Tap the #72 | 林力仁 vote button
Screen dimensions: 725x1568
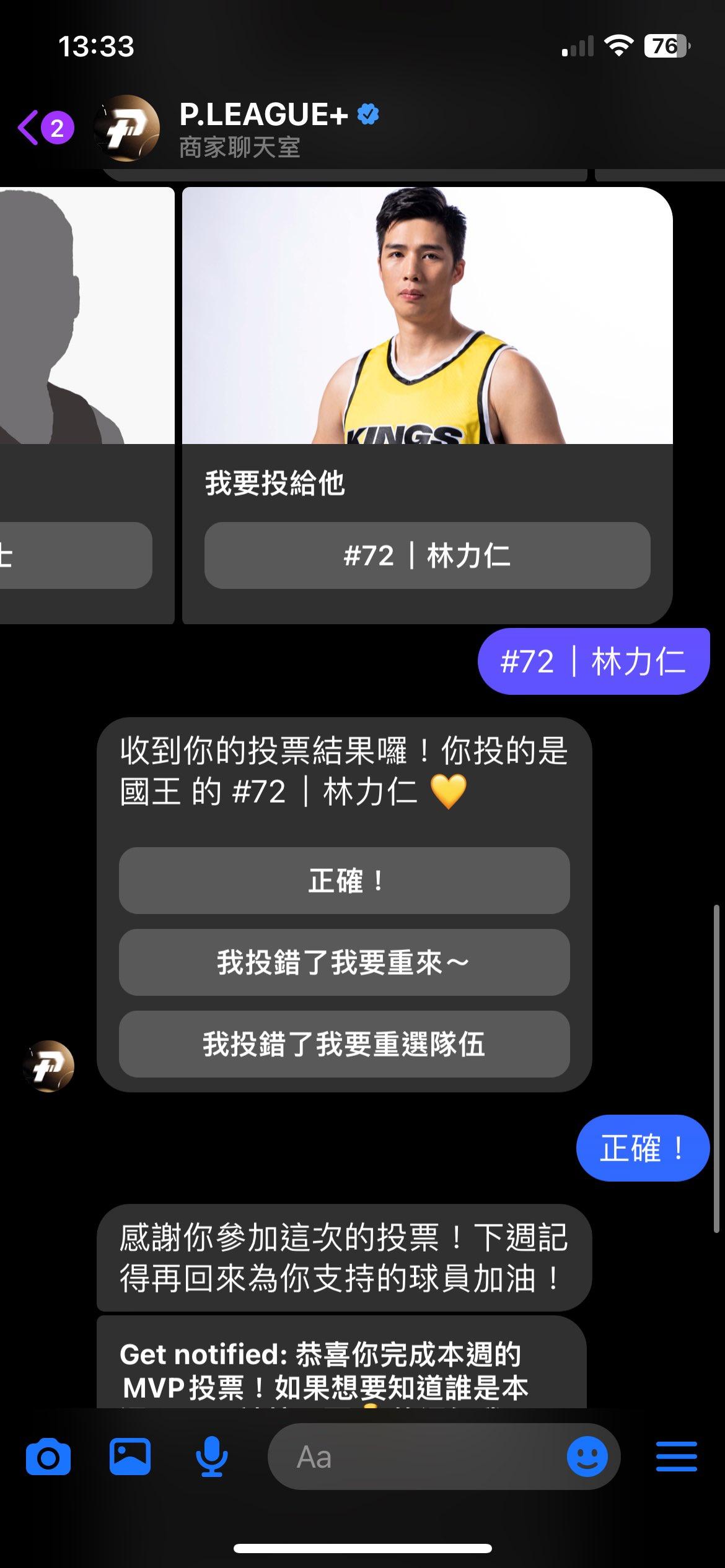(x=427, y=555)
